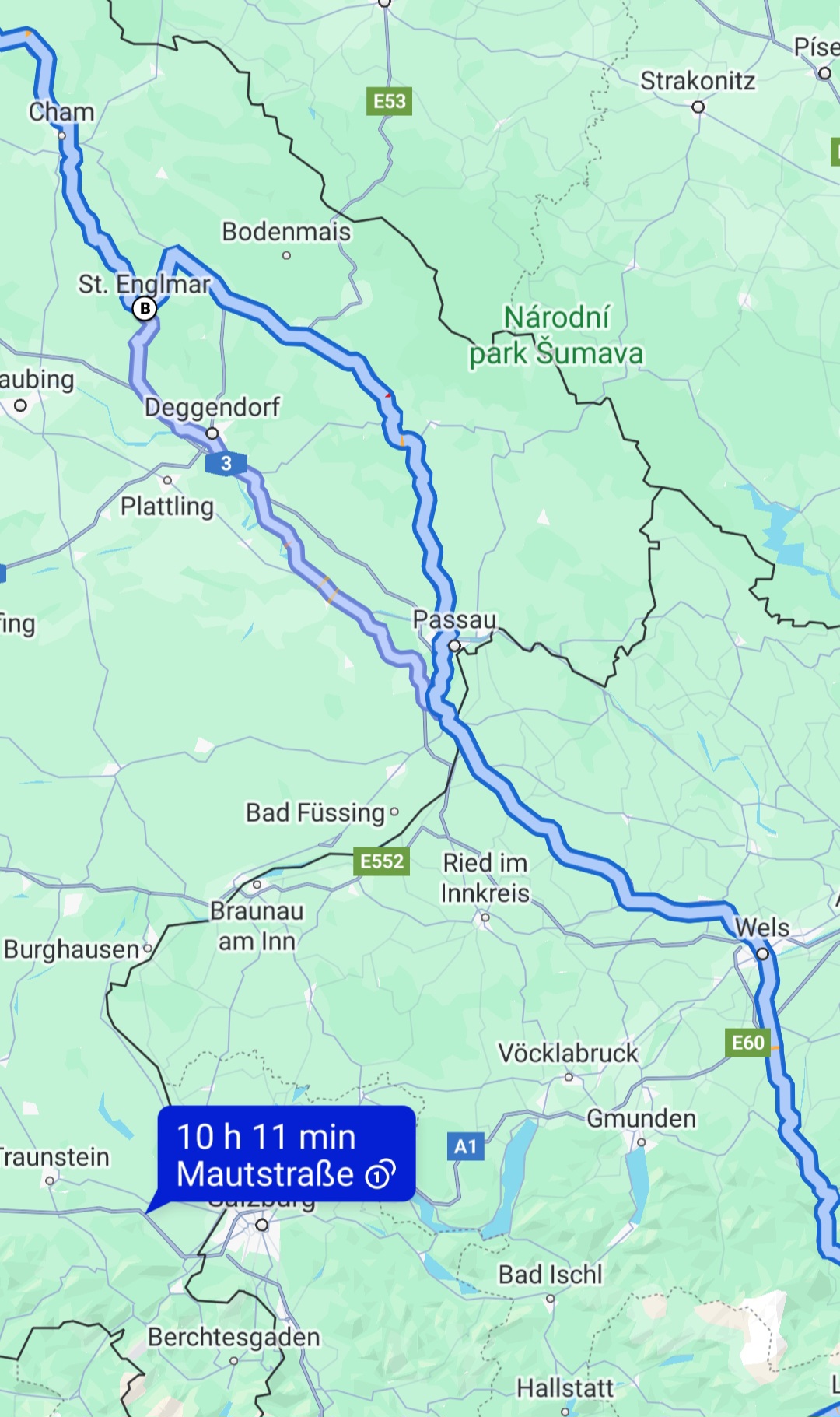This screenshot has height=1417, width=840.
Task: Tap the 10 h 11 min Mautstraße route callout
Action: (285, 1155)
